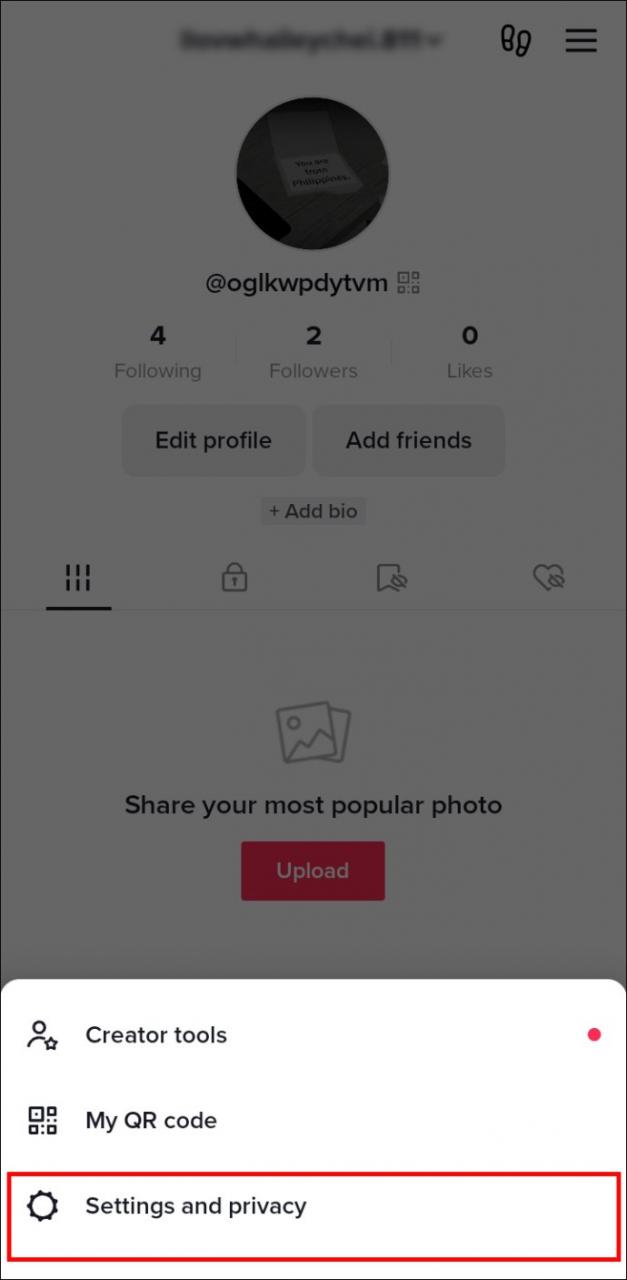Screen dimensions: 627x1280
Task: Open the QR icon beside username
Action: 408,283
